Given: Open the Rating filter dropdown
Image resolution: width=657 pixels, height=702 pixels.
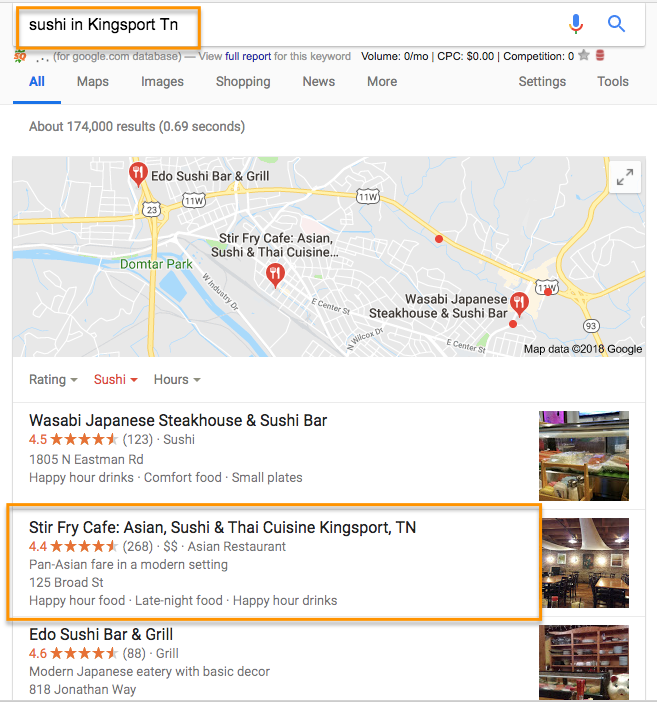Looking at the screenshot, I should pyautogui.click(x=53, y=380).
